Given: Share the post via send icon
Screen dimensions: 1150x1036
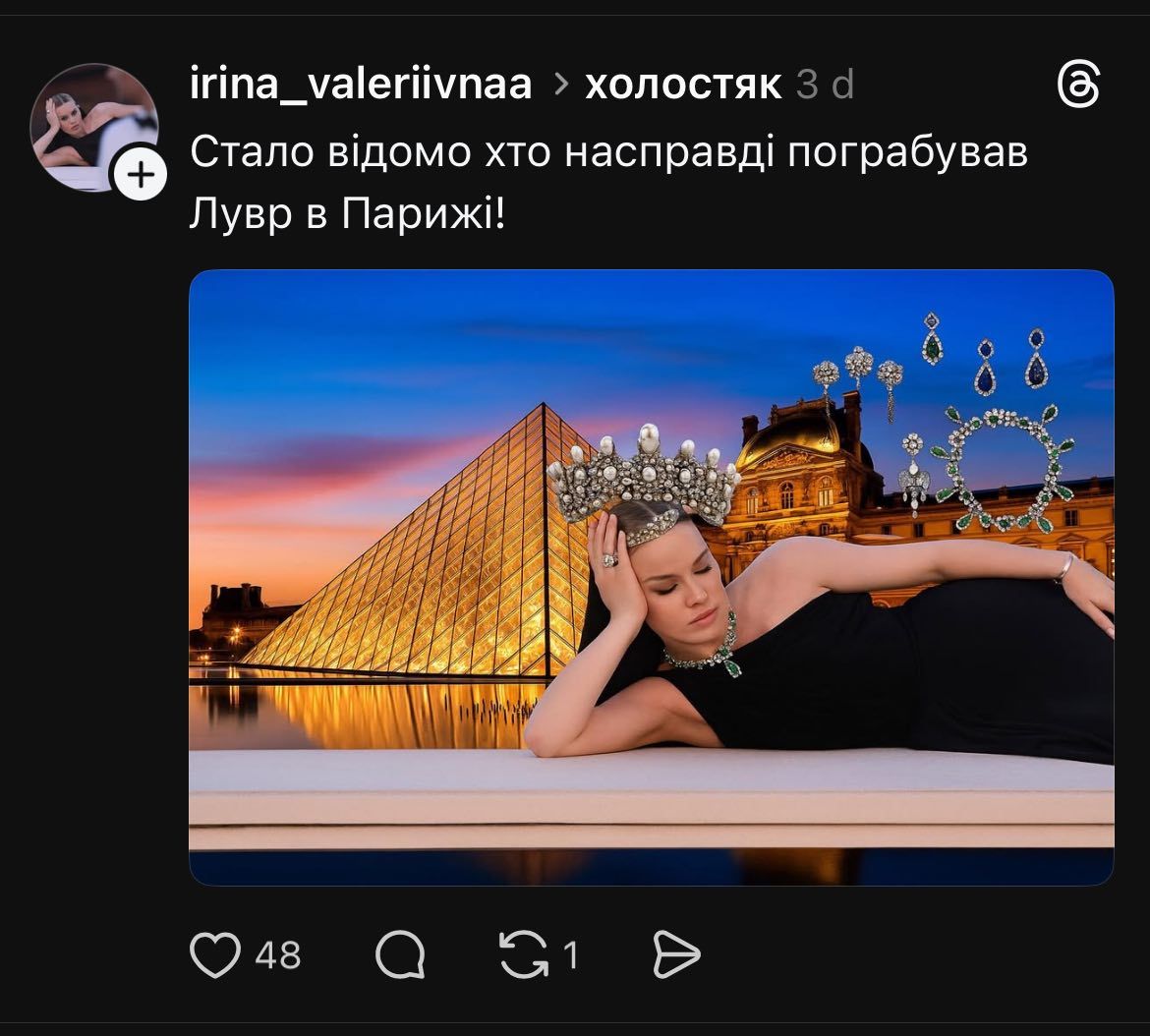Looking at the screenshot, I should (x=676, y=955).
